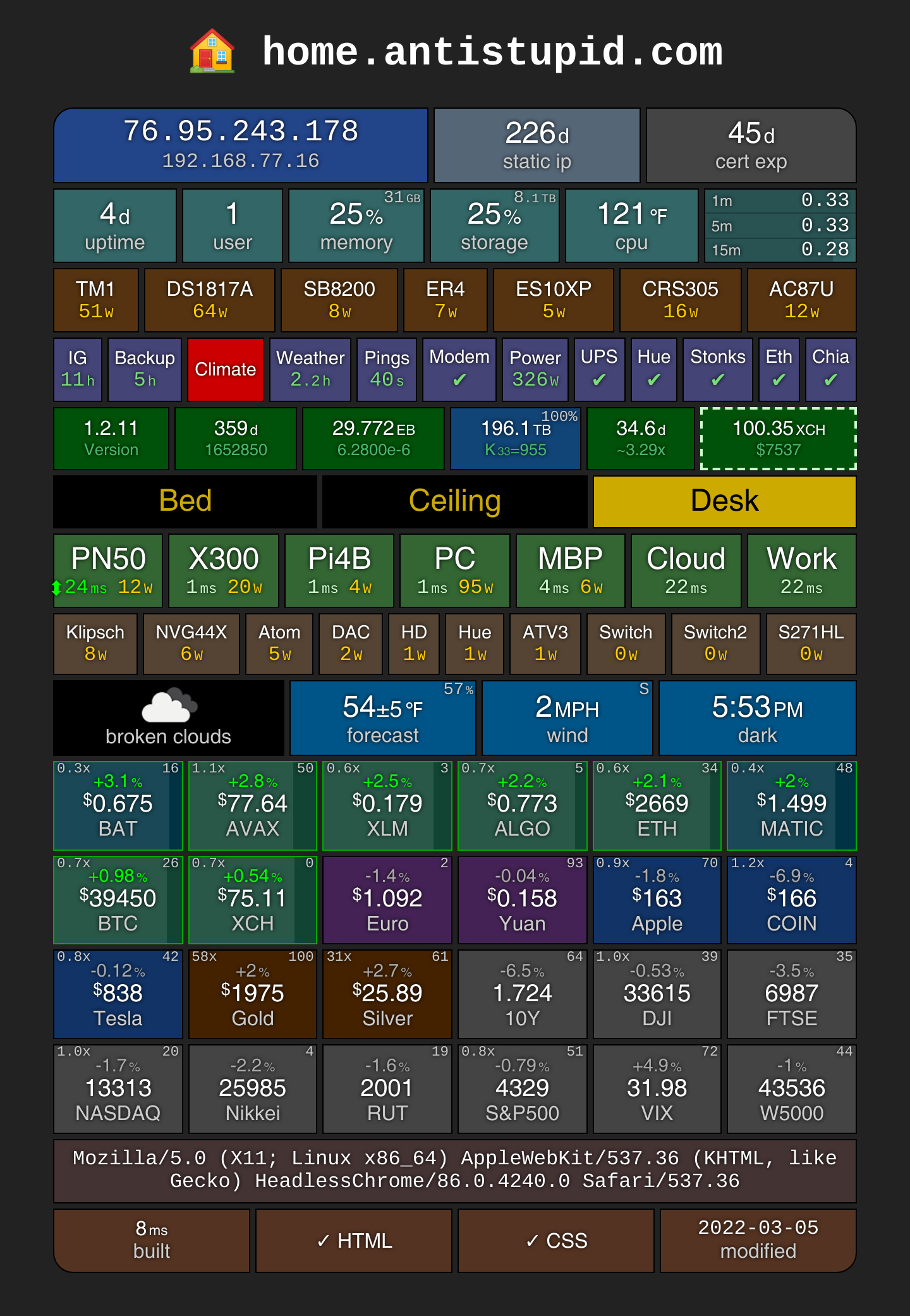Screen dimensions: 910x1316
Task: Open the ETH price tile
Action: [x=657, y=805]
